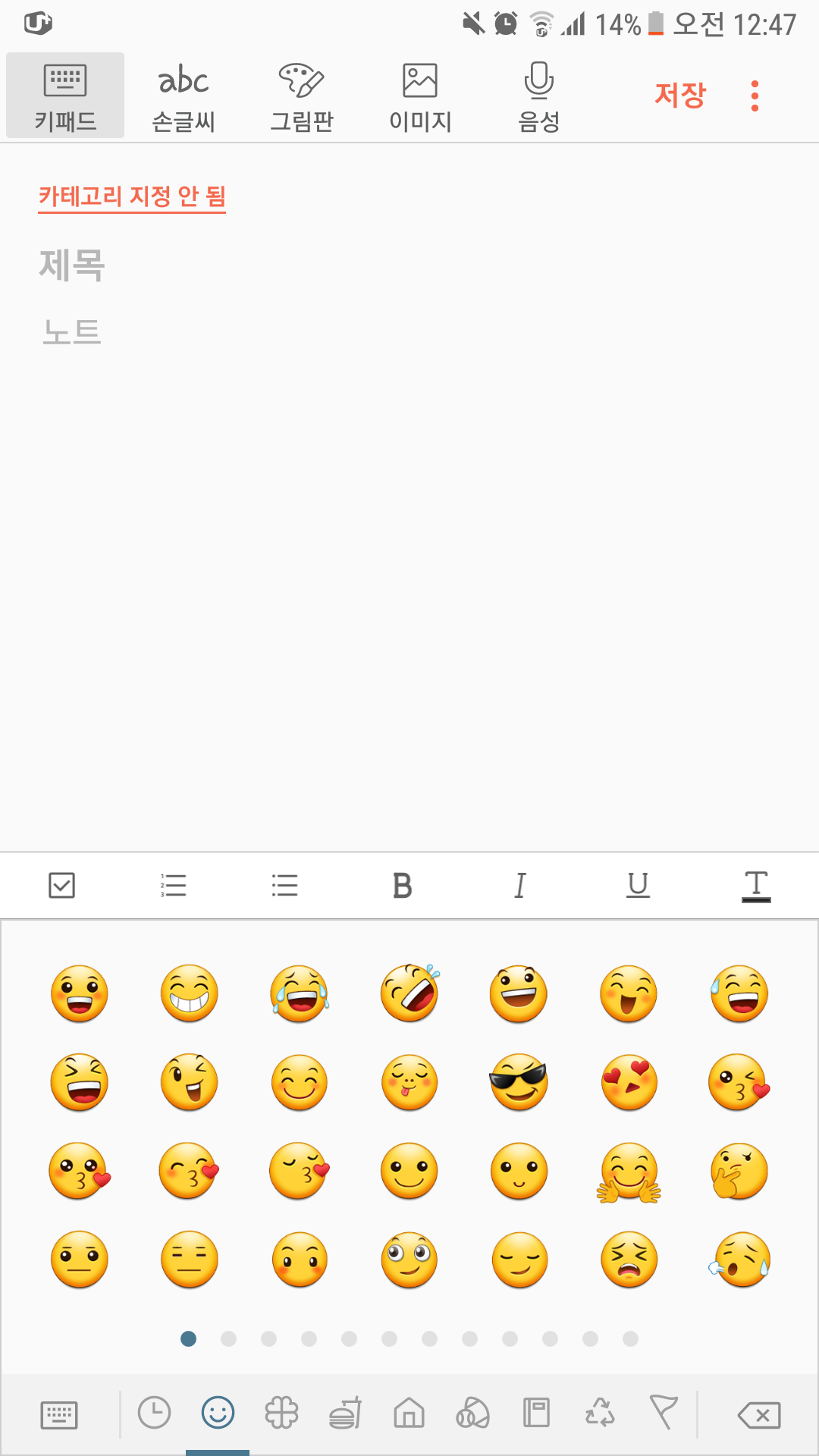Image resolution: width=819 pixels, height=1456 pixels.
Task: Toggle italic formatting
Action: coord(519,884)
